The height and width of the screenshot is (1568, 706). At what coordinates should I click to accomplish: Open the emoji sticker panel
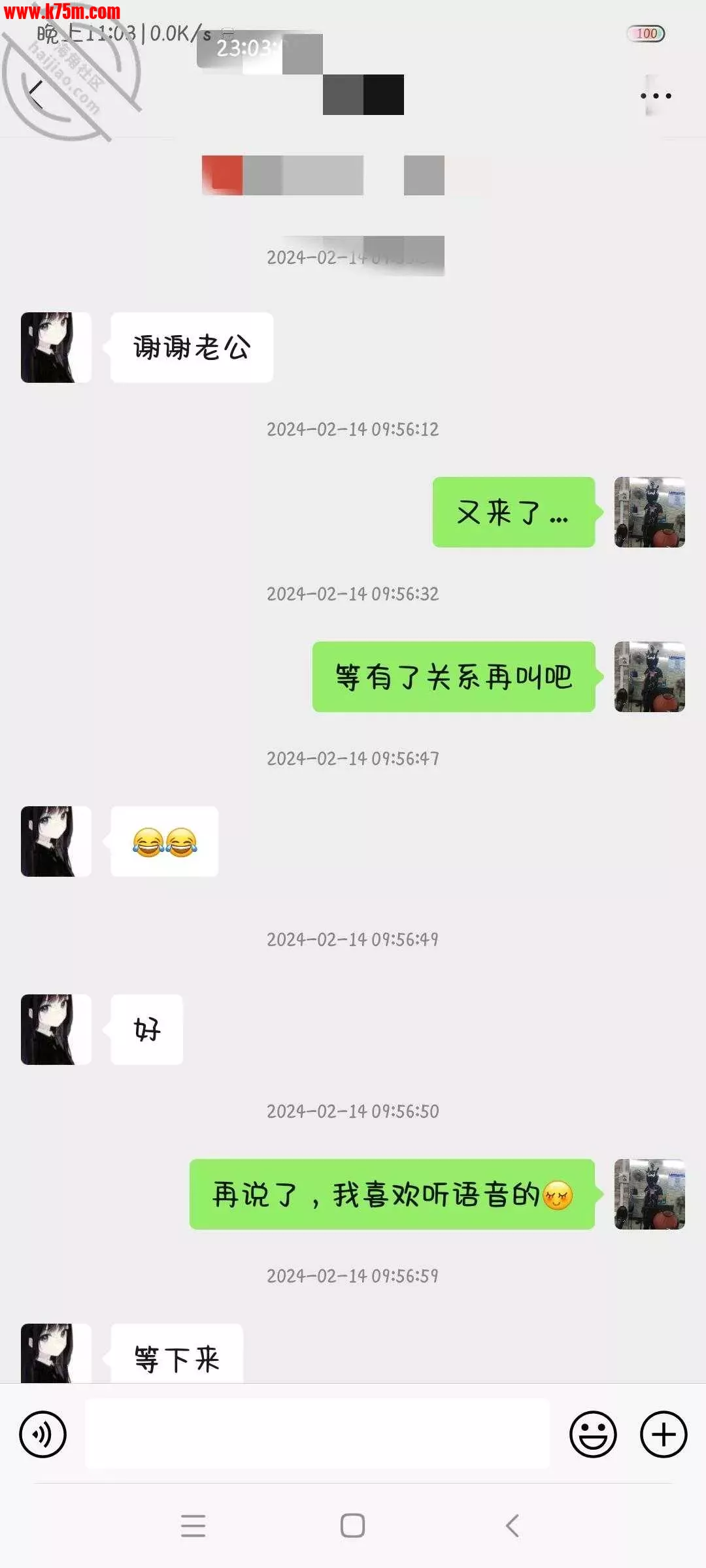point(593,1434)
